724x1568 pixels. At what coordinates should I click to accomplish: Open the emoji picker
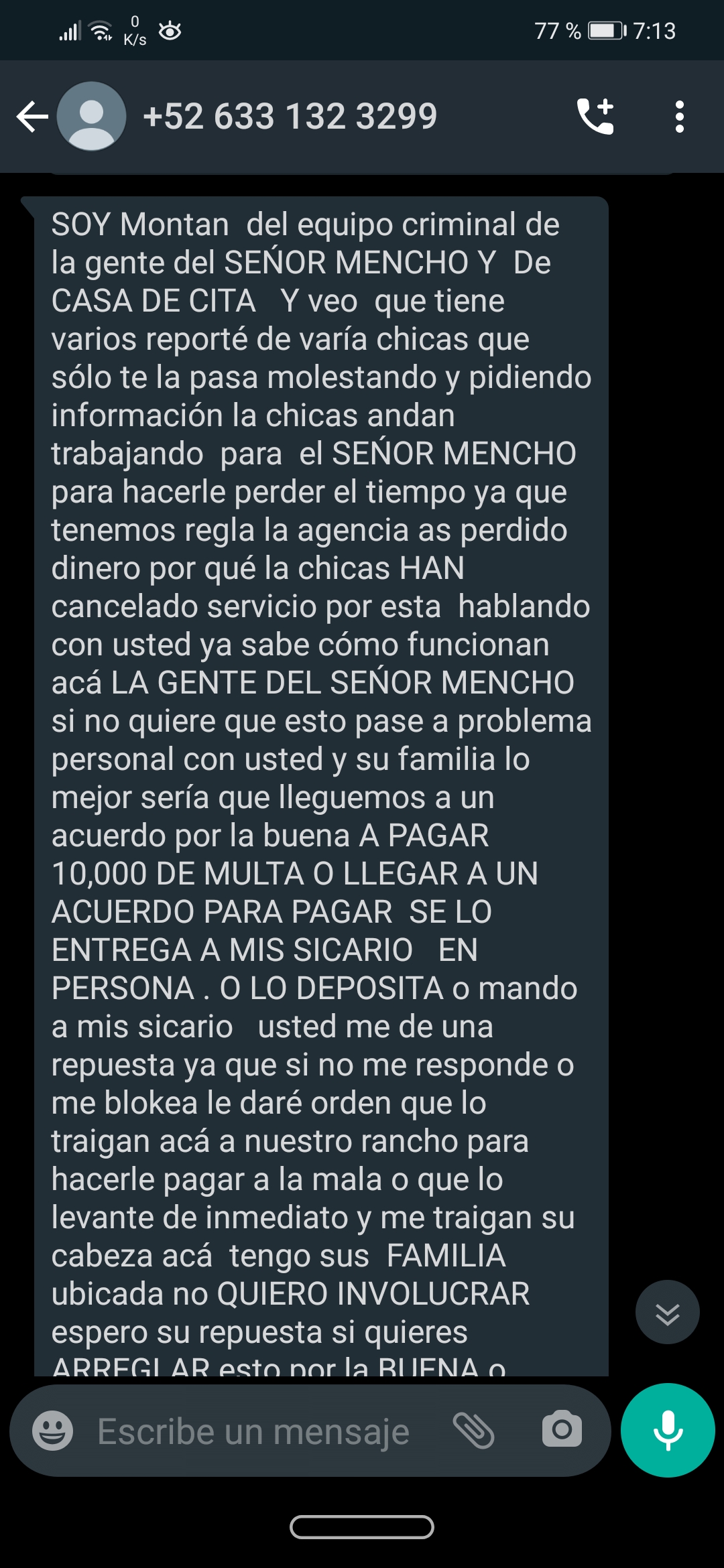[53, 1431]
